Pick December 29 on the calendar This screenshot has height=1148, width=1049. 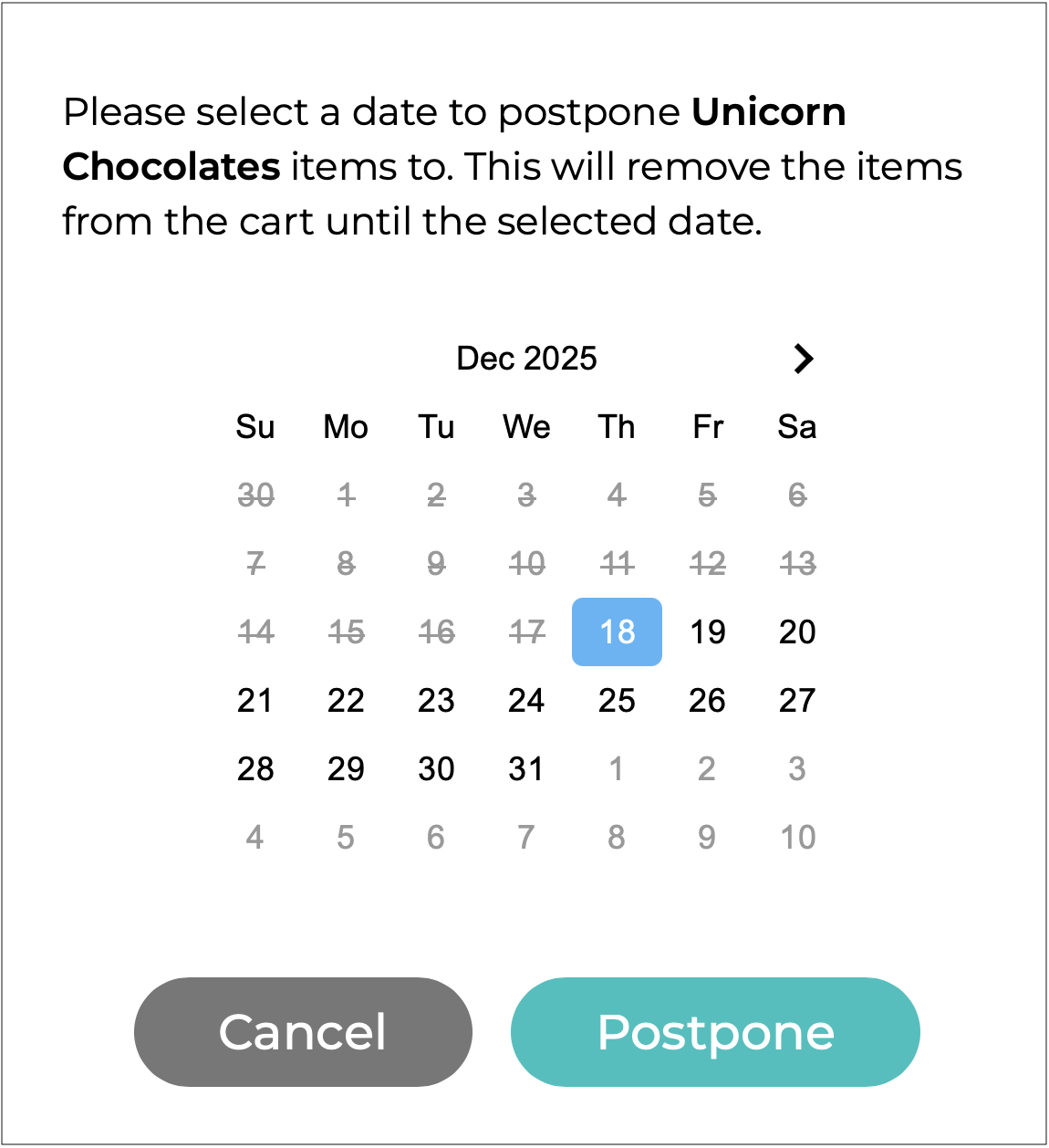346,768
